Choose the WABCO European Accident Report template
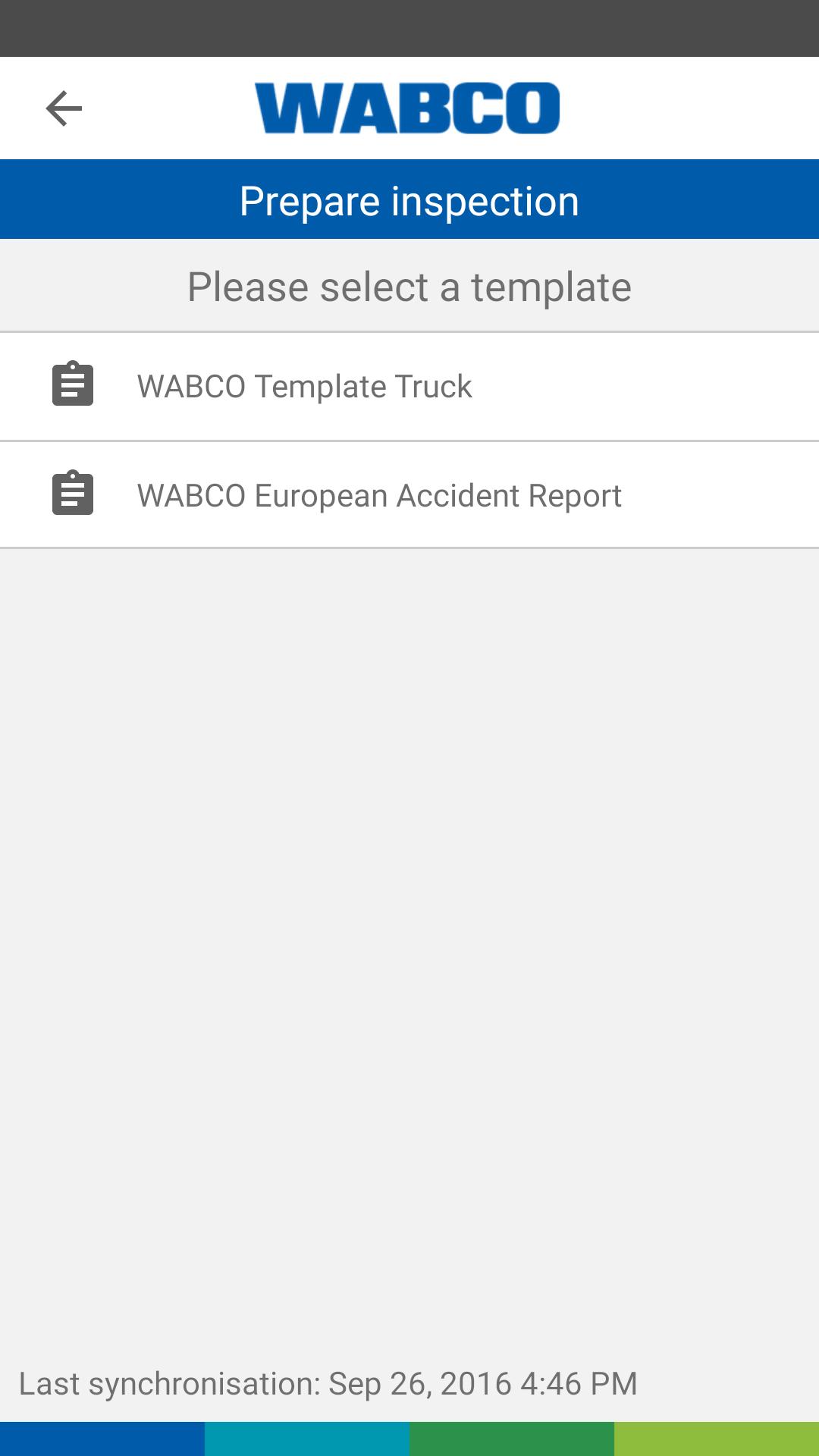The image size is (819, 1456). point(379,495)
